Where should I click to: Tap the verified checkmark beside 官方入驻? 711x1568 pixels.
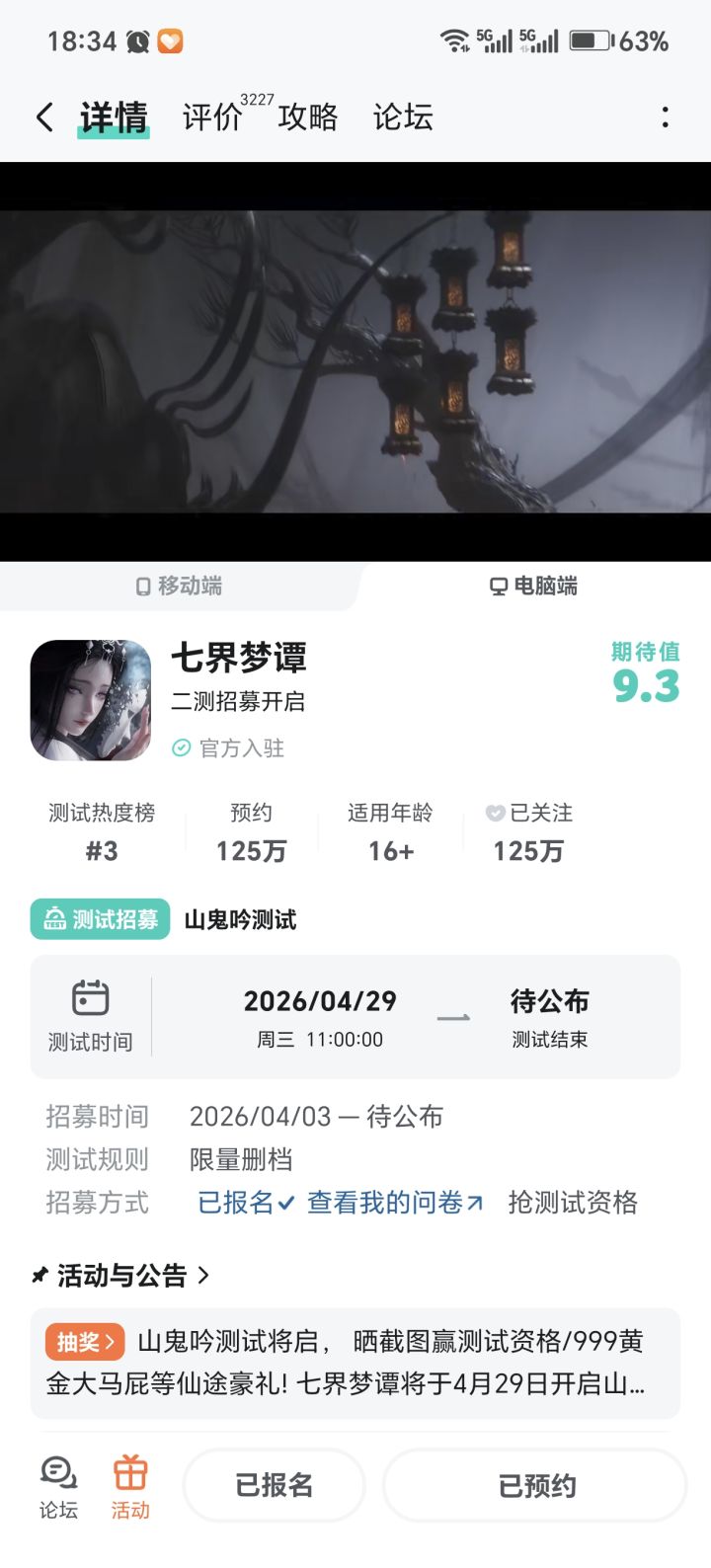coord(181,747)
